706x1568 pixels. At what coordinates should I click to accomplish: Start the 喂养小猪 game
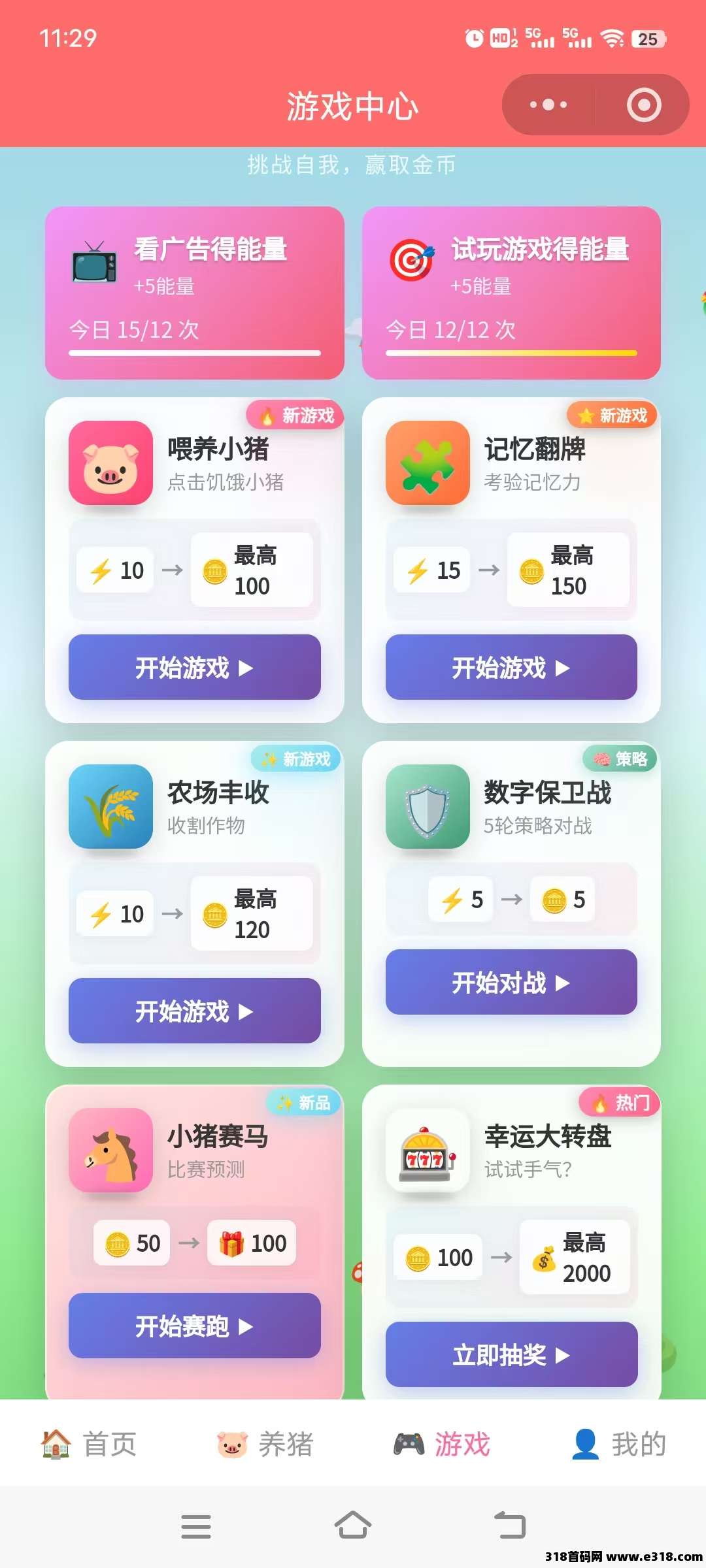click(194, 667)
